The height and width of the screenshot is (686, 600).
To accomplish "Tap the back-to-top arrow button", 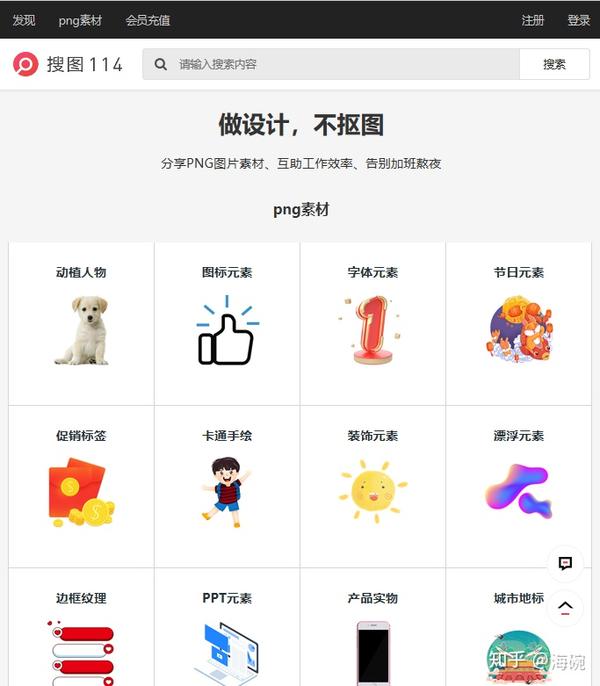I will click(x=565, y=608).
